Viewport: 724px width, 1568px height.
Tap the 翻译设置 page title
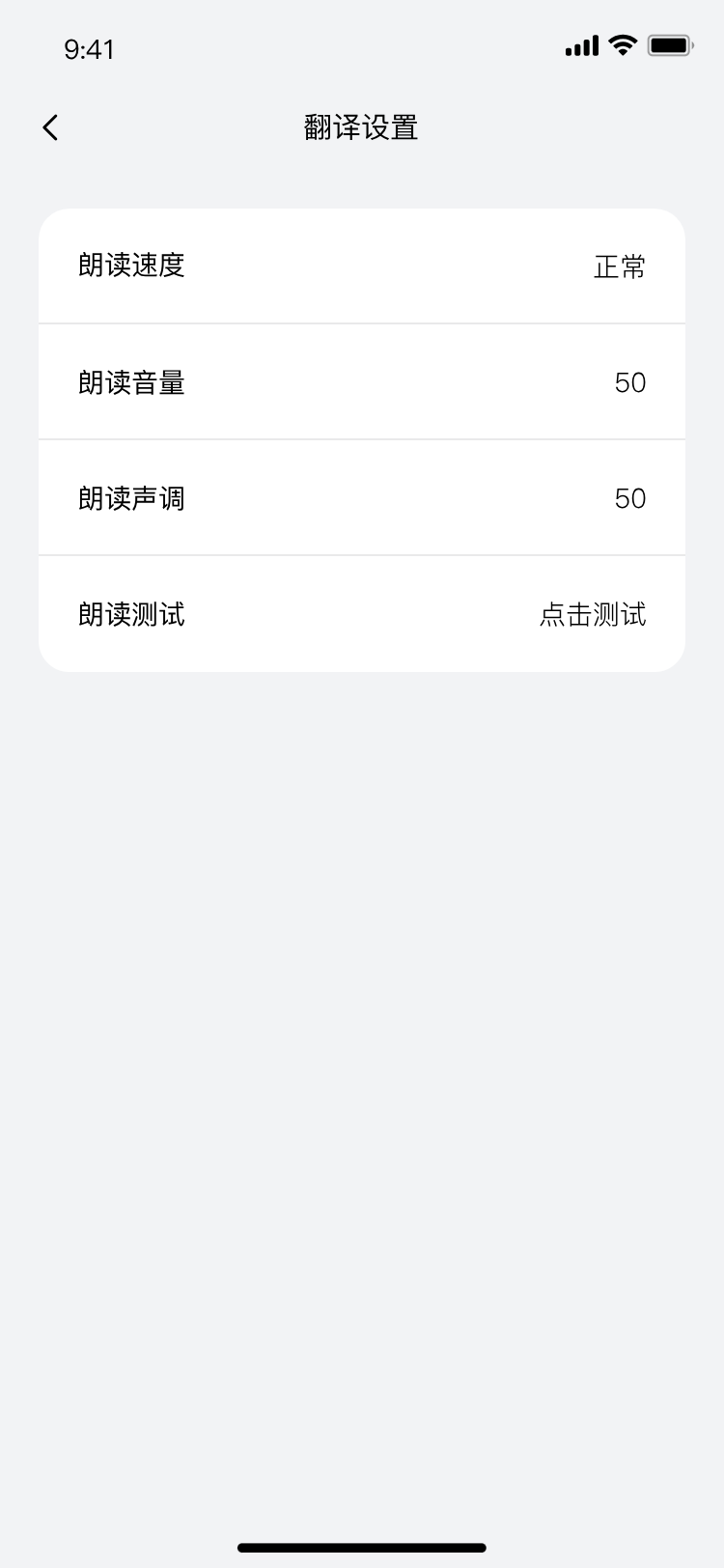[x=361, y=126]
